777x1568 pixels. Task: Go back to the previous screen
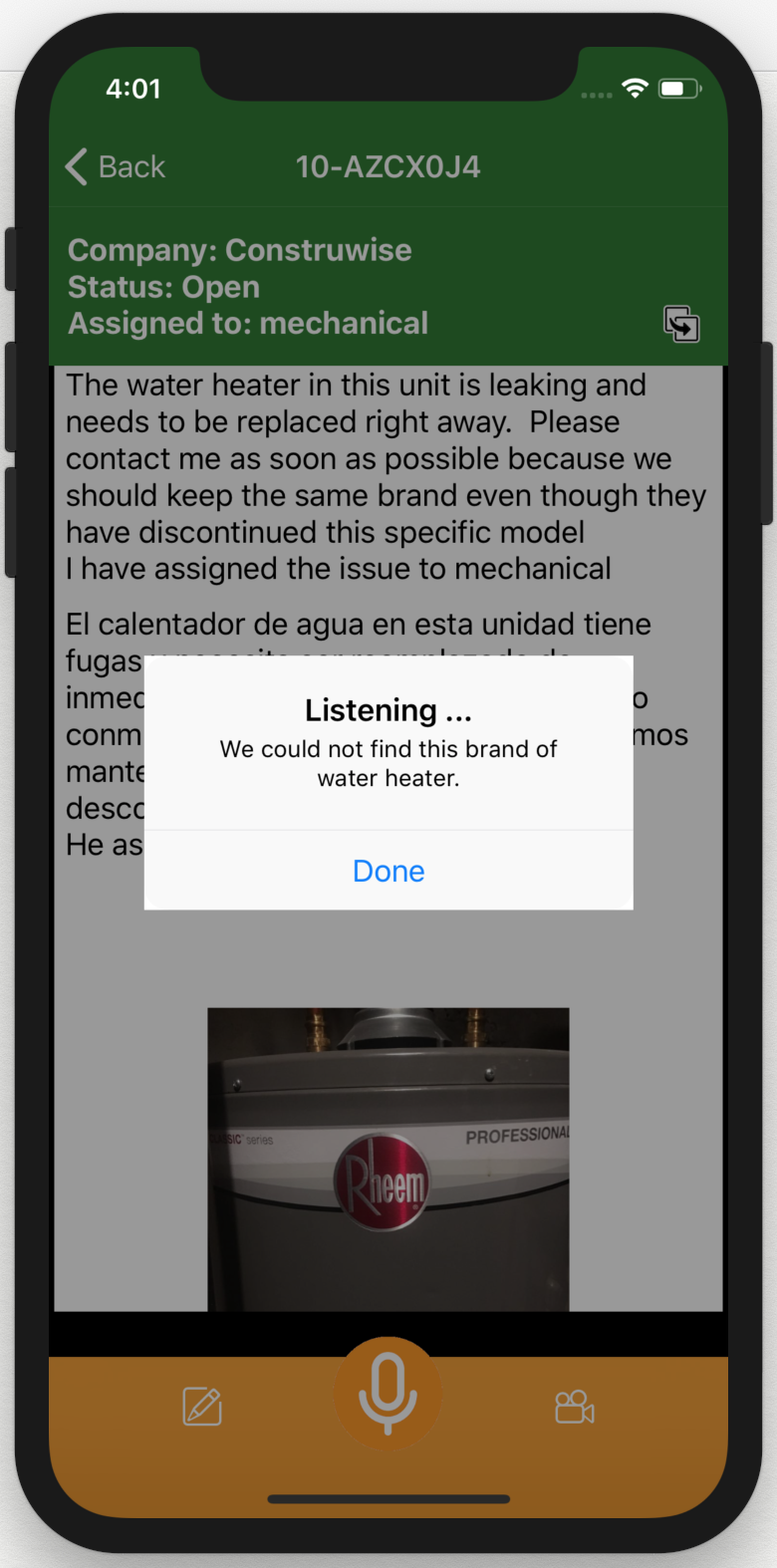click(x=116, y=166)
